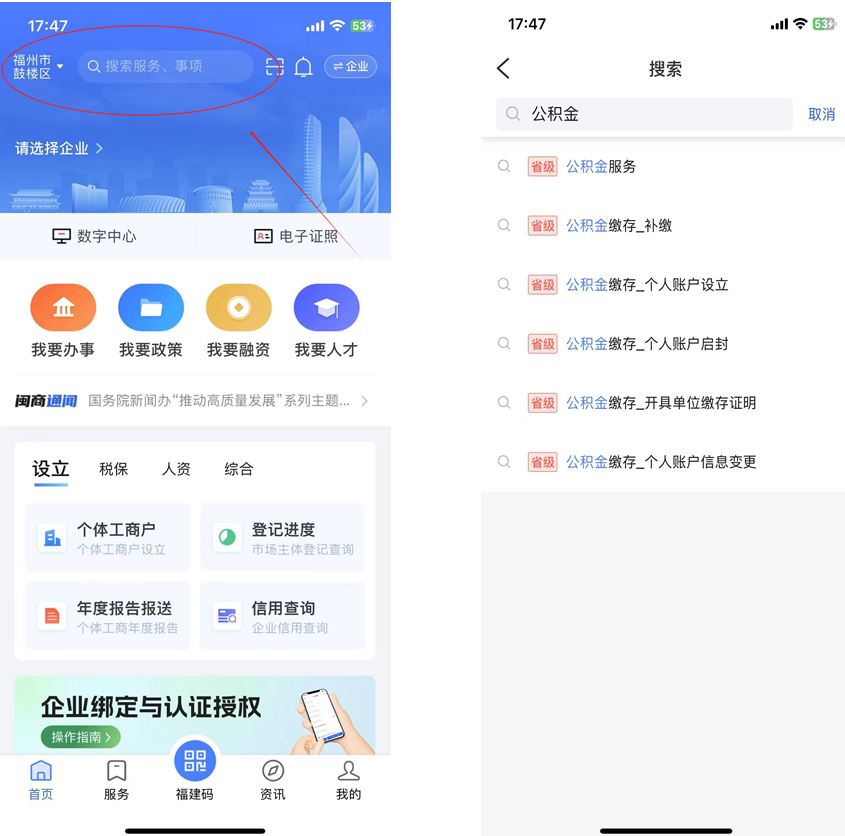The image size is (845, 836).
Task: Open the 个体工商户 设立 card
Action: coord(107,538)
